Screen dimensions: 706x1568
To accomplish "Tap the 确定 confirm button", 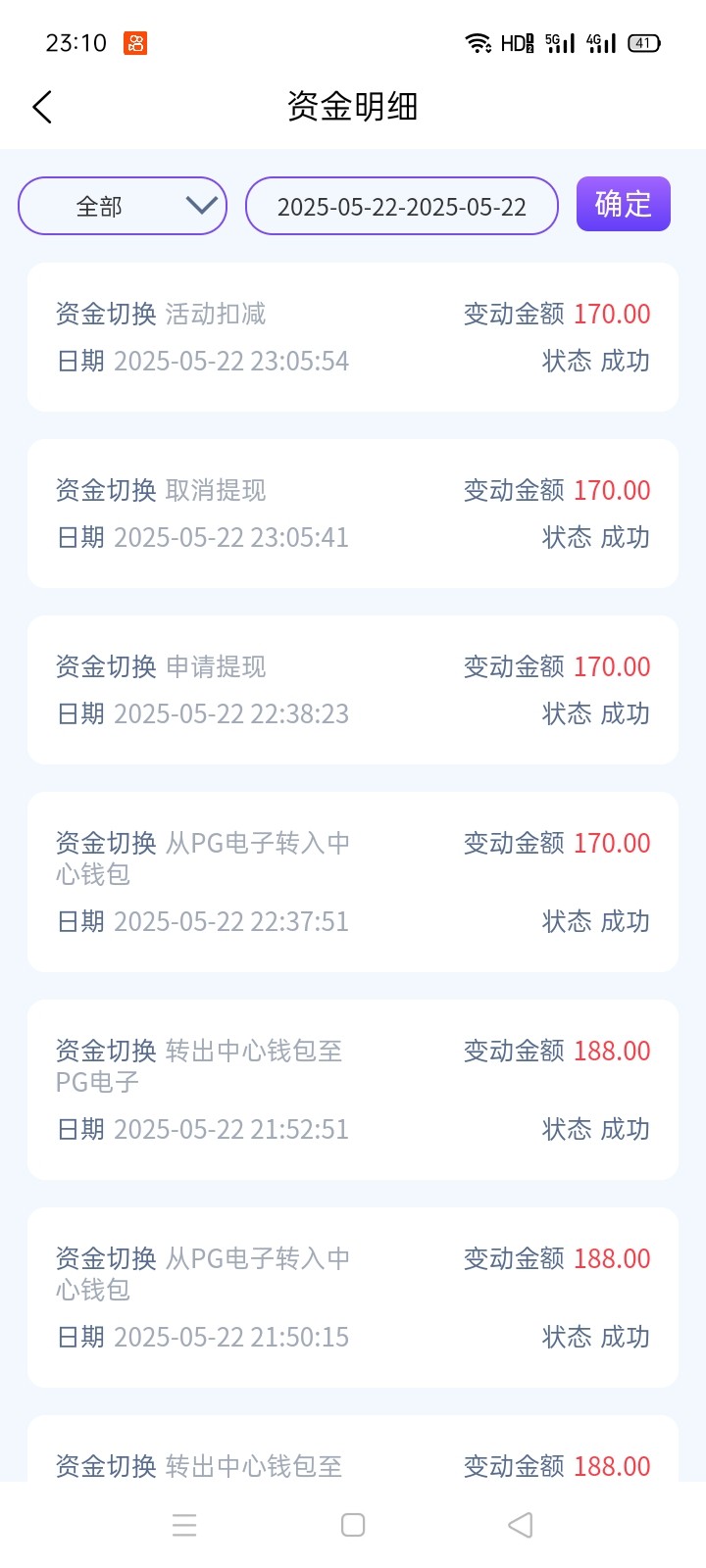I will click(x=624, y=204).
